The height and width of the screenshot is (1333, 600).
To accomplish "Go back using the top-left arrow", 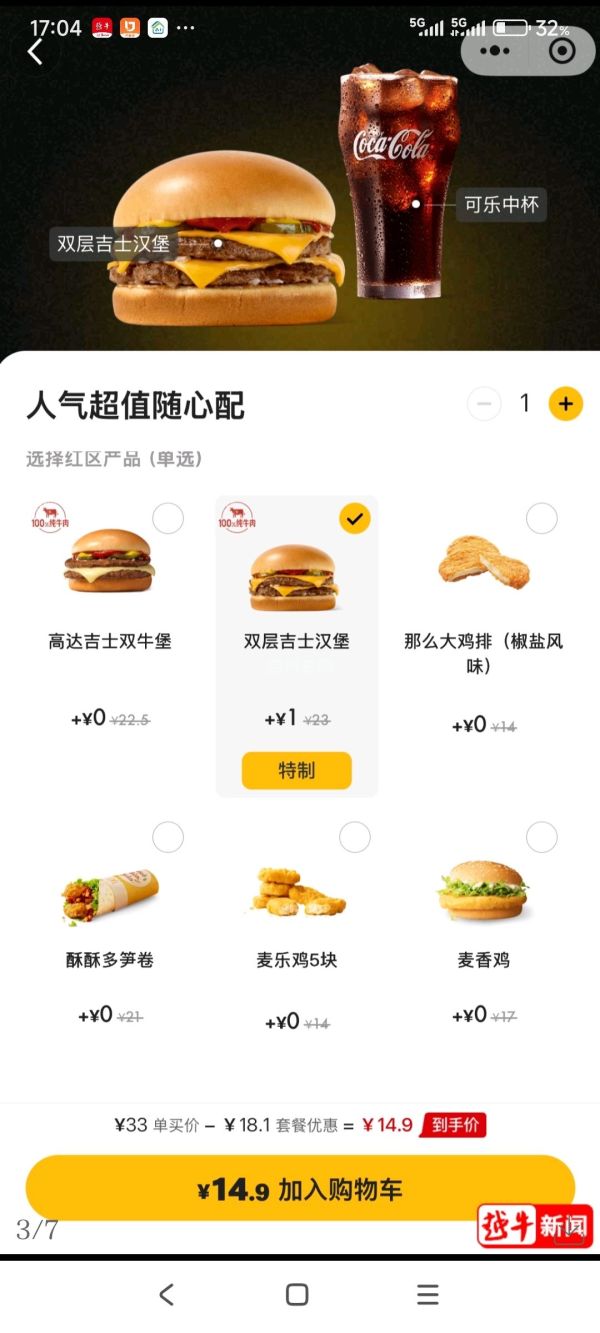I will click(36, 52).
